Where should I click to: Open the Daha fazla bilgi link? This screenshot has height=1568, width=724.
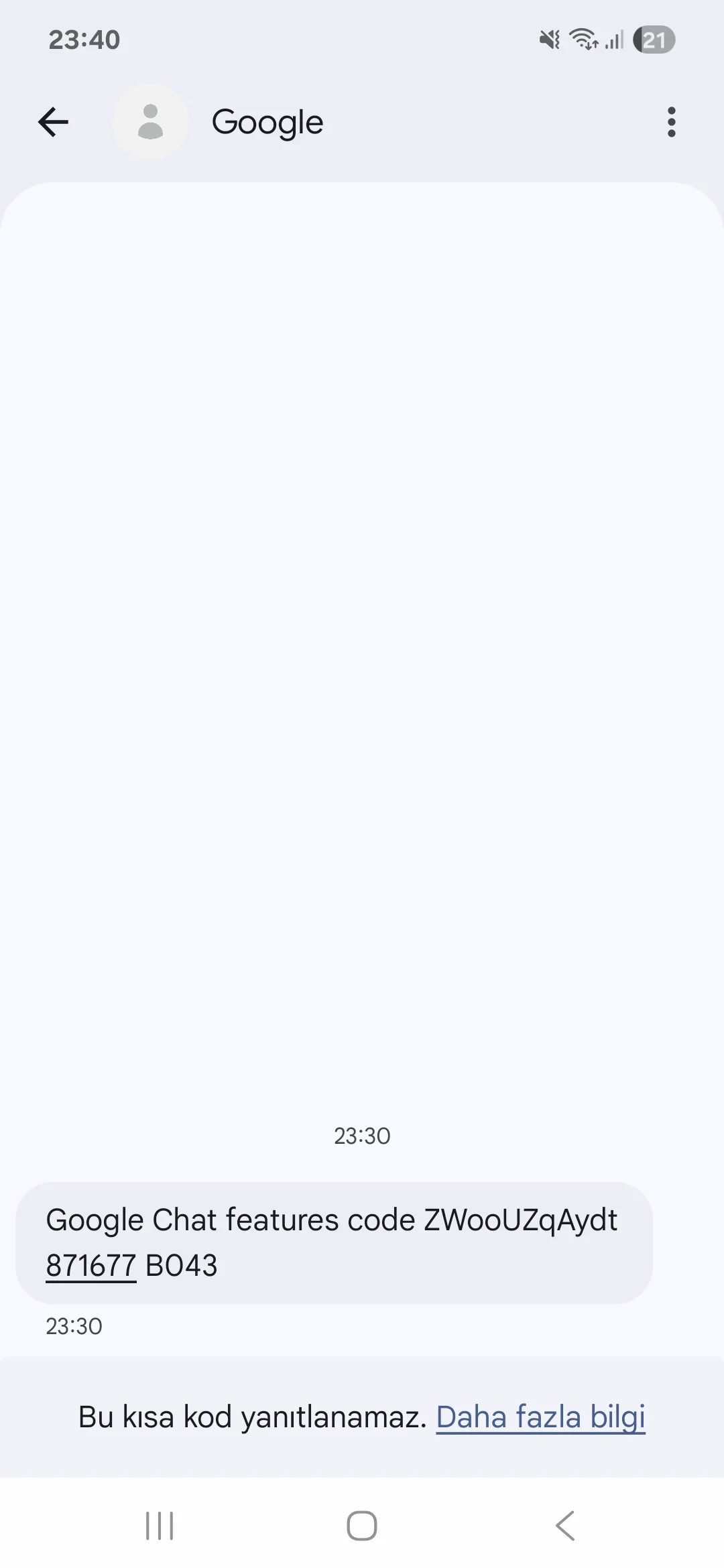click(x=540, y=1417)
